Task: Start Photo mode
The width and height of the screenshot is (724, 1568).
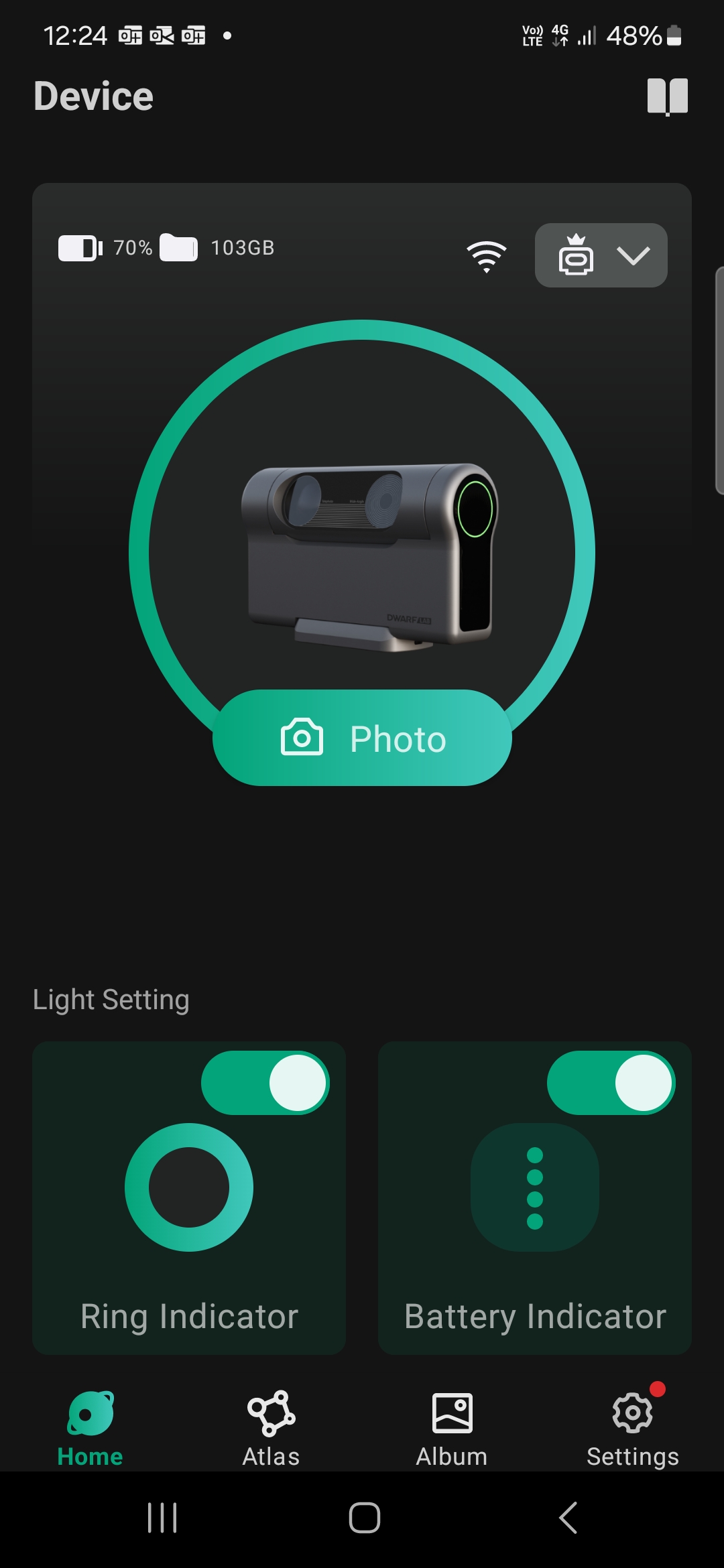Action: [362, 738]
